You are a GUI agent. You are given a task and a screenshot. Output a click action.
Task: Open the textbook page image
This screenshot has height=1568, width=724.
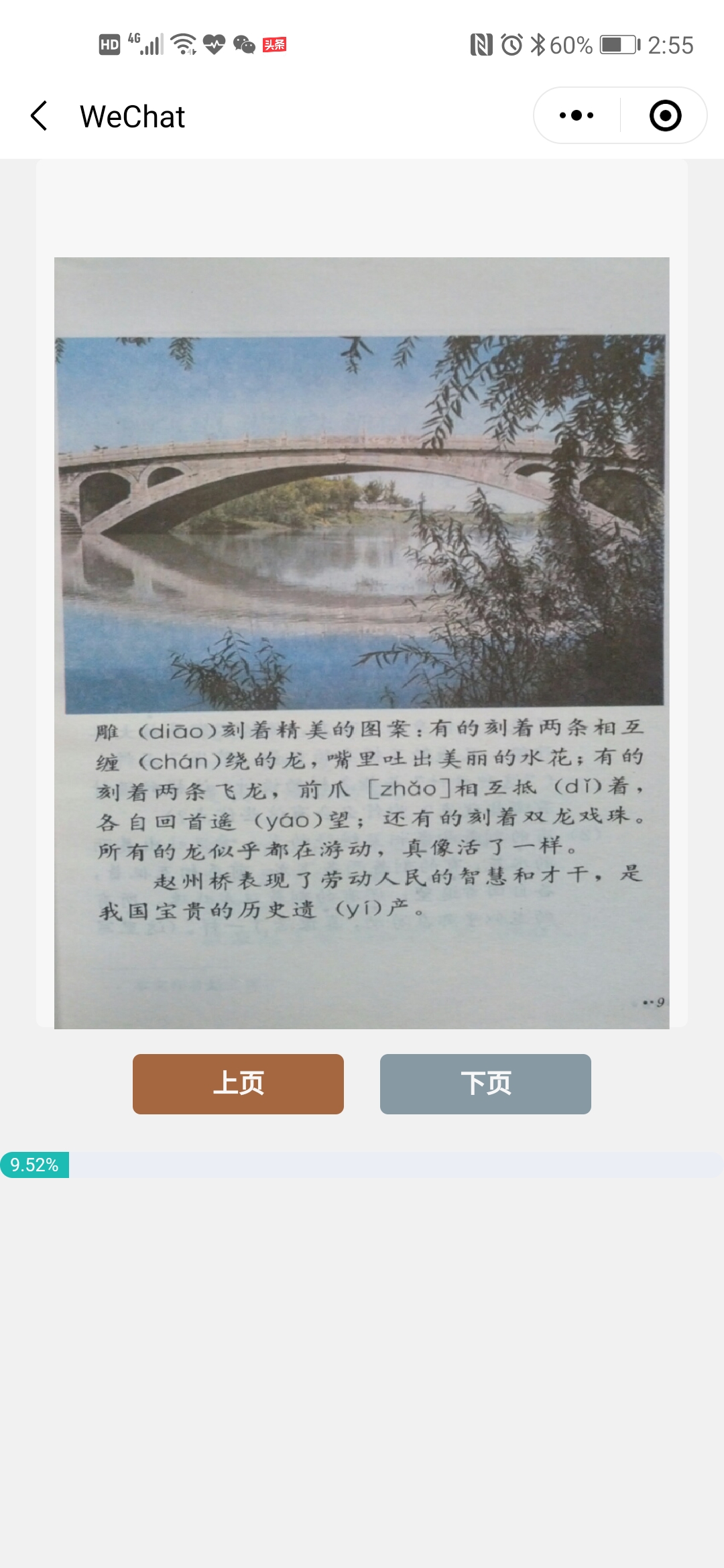click(362, 643)
